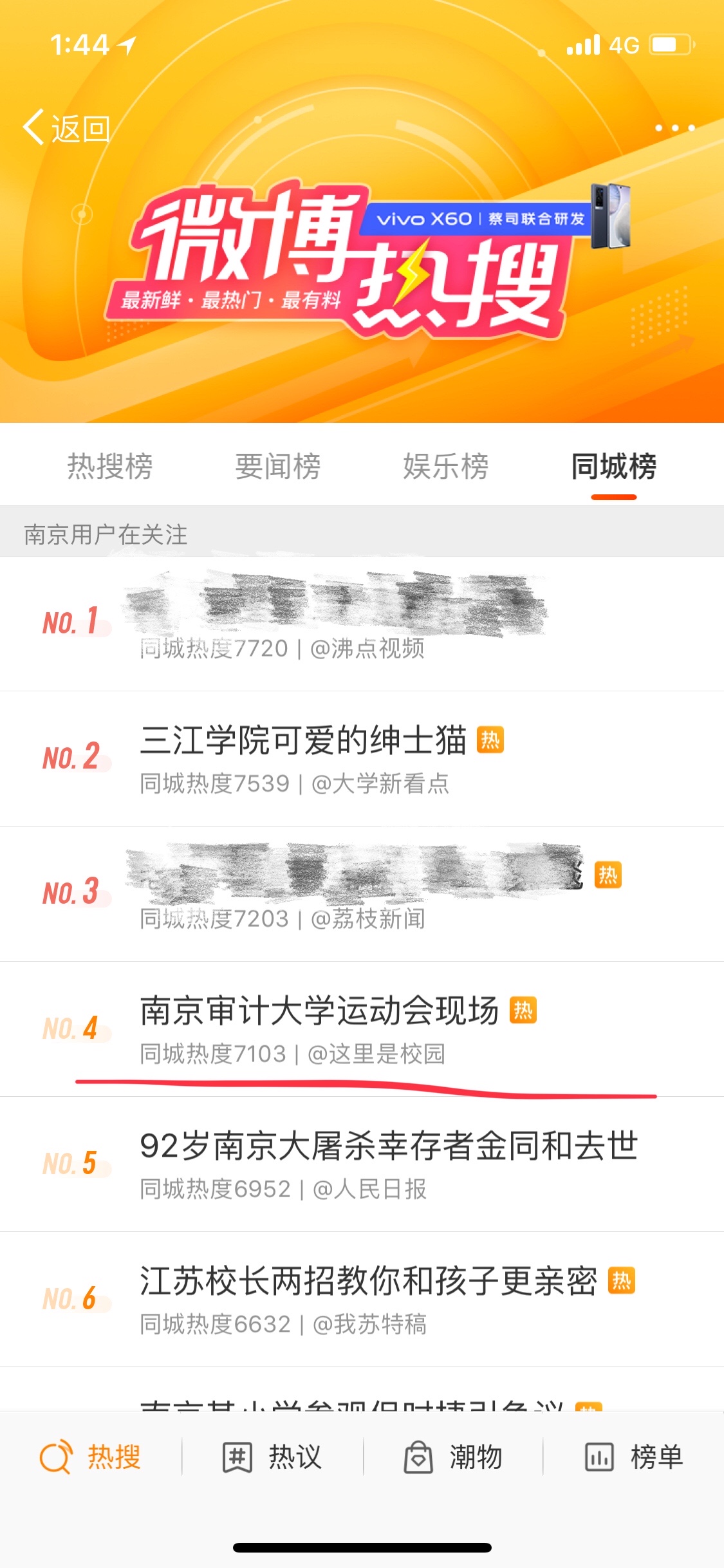Image resolution: width=724 pixels, height=1568 pixels.
Task: Open 三江学院可爱的绅士猫 topic
Action: [302, 740]
